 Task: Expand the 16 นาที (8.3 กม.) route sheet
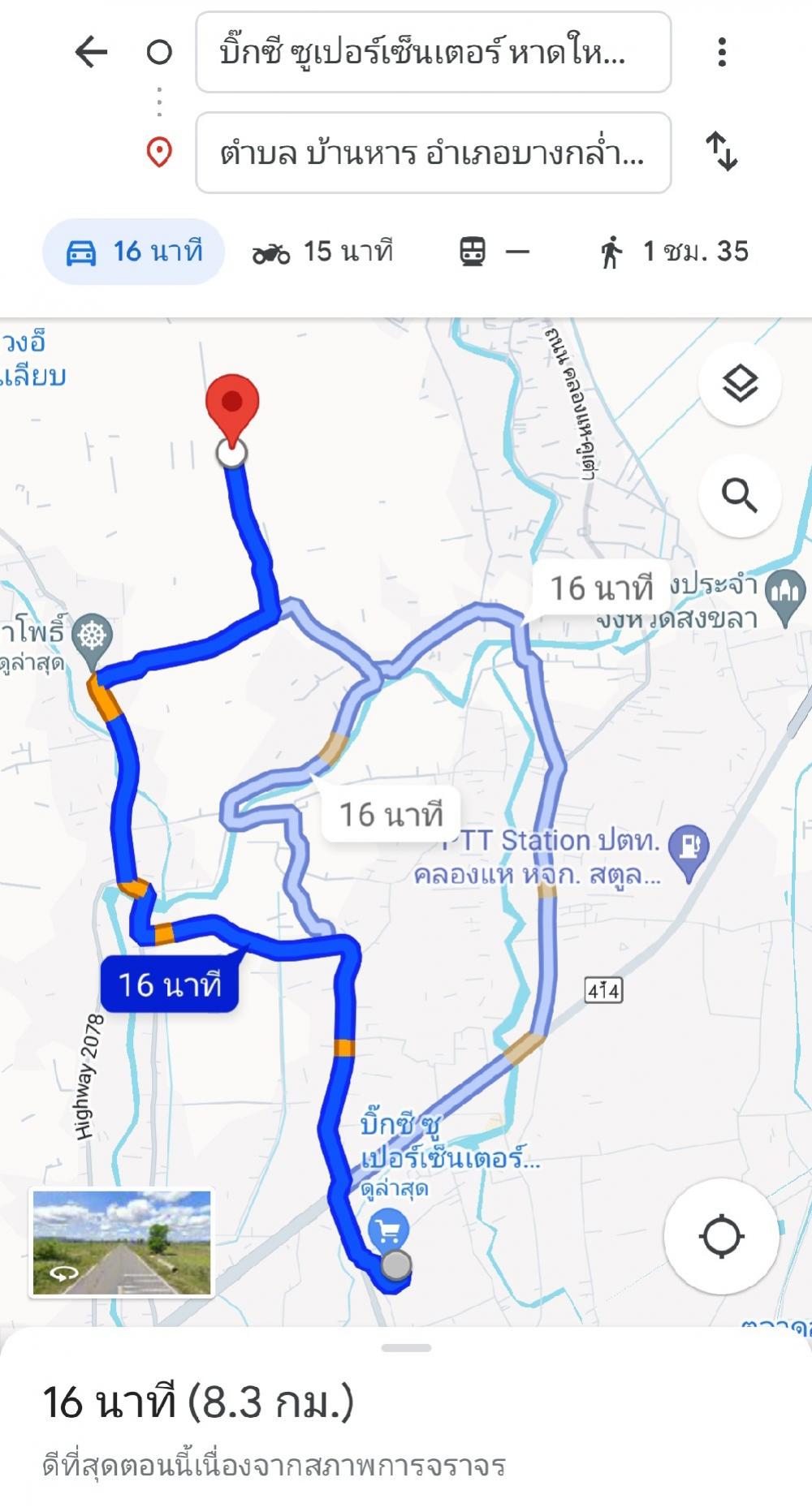[x=406, y=1419]
